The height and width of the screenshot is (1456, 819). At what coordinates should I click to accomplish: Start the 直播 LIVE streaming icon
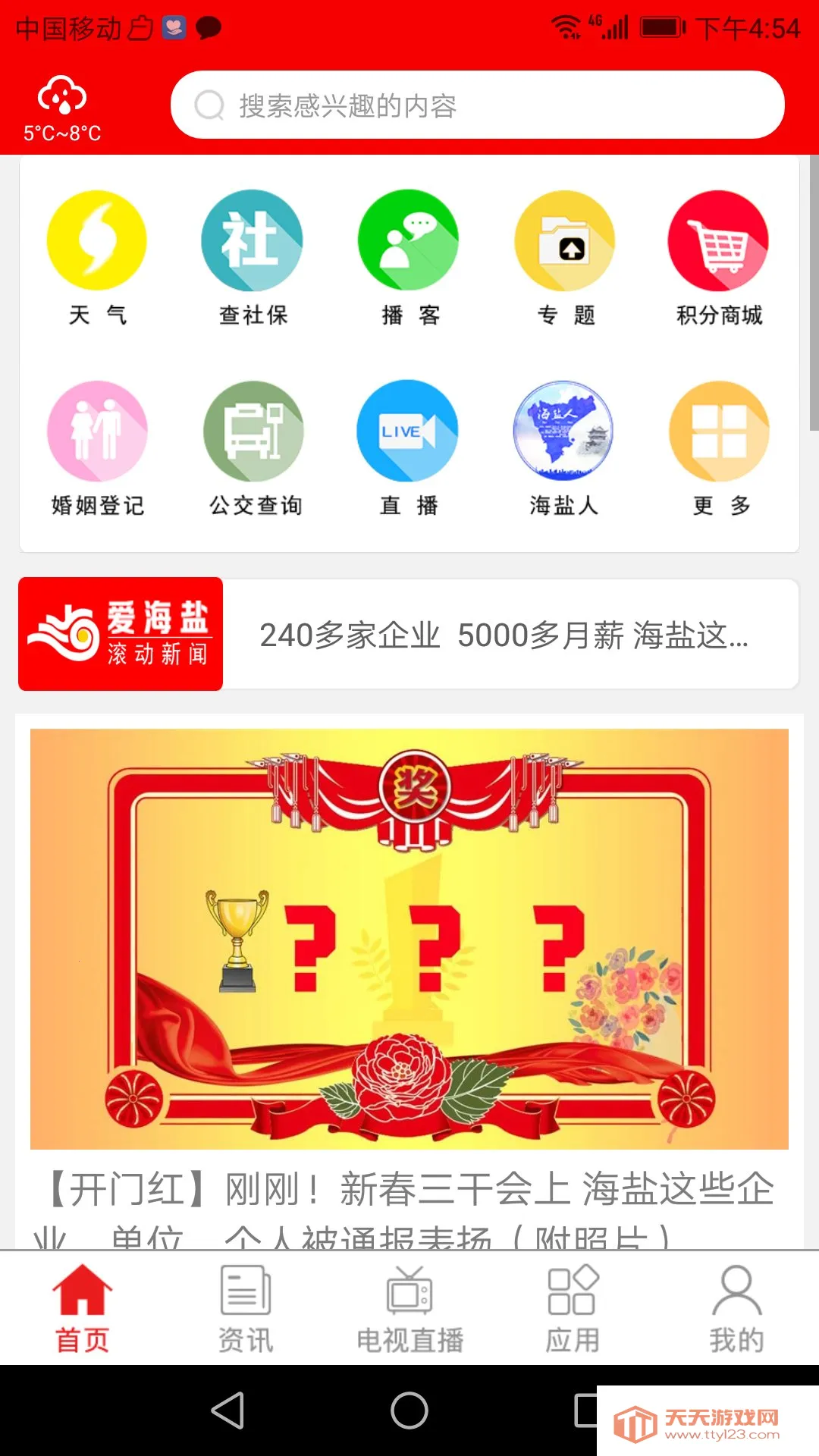[407, 431]
